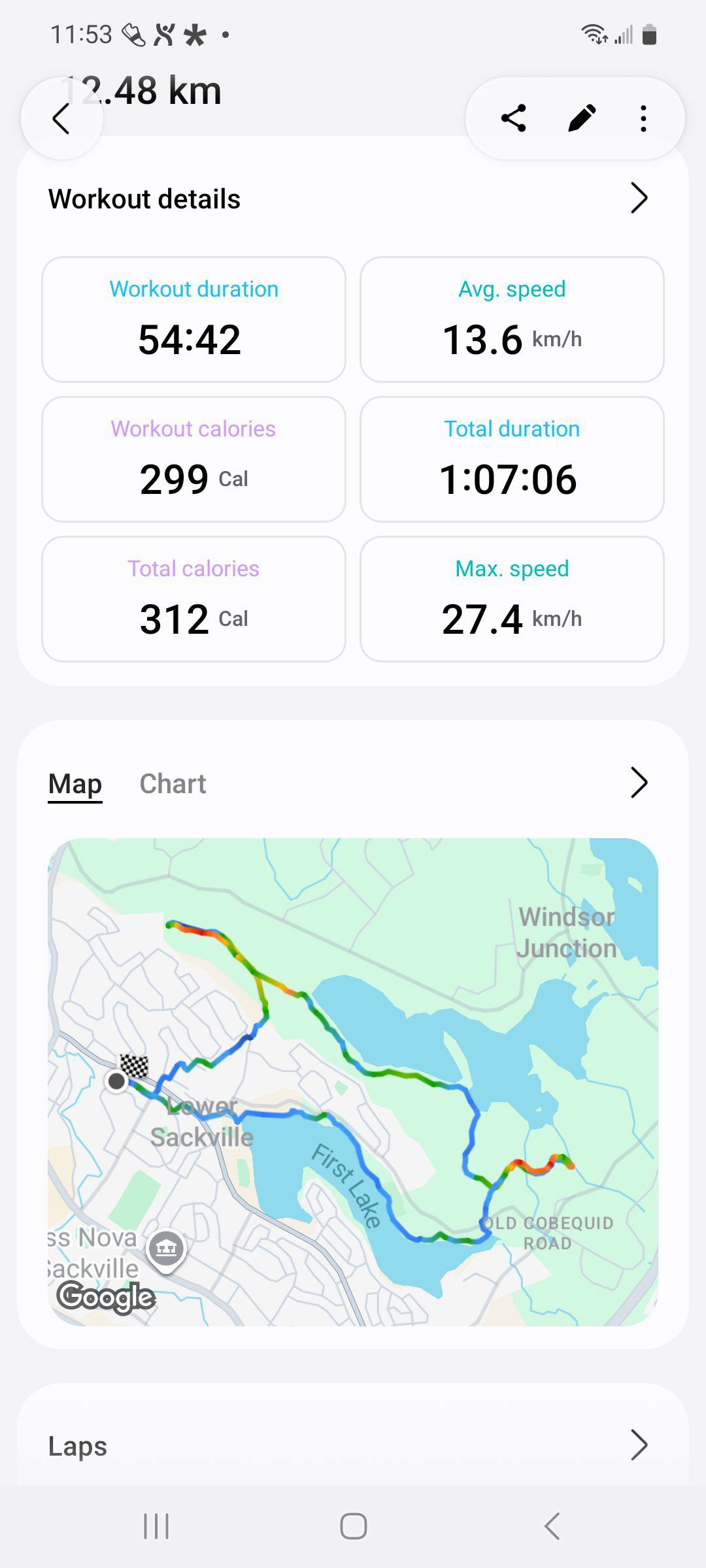Edit the workout with the pencil icon
Viewport: 706px width, 1568px height.
[x=581, y=119]
